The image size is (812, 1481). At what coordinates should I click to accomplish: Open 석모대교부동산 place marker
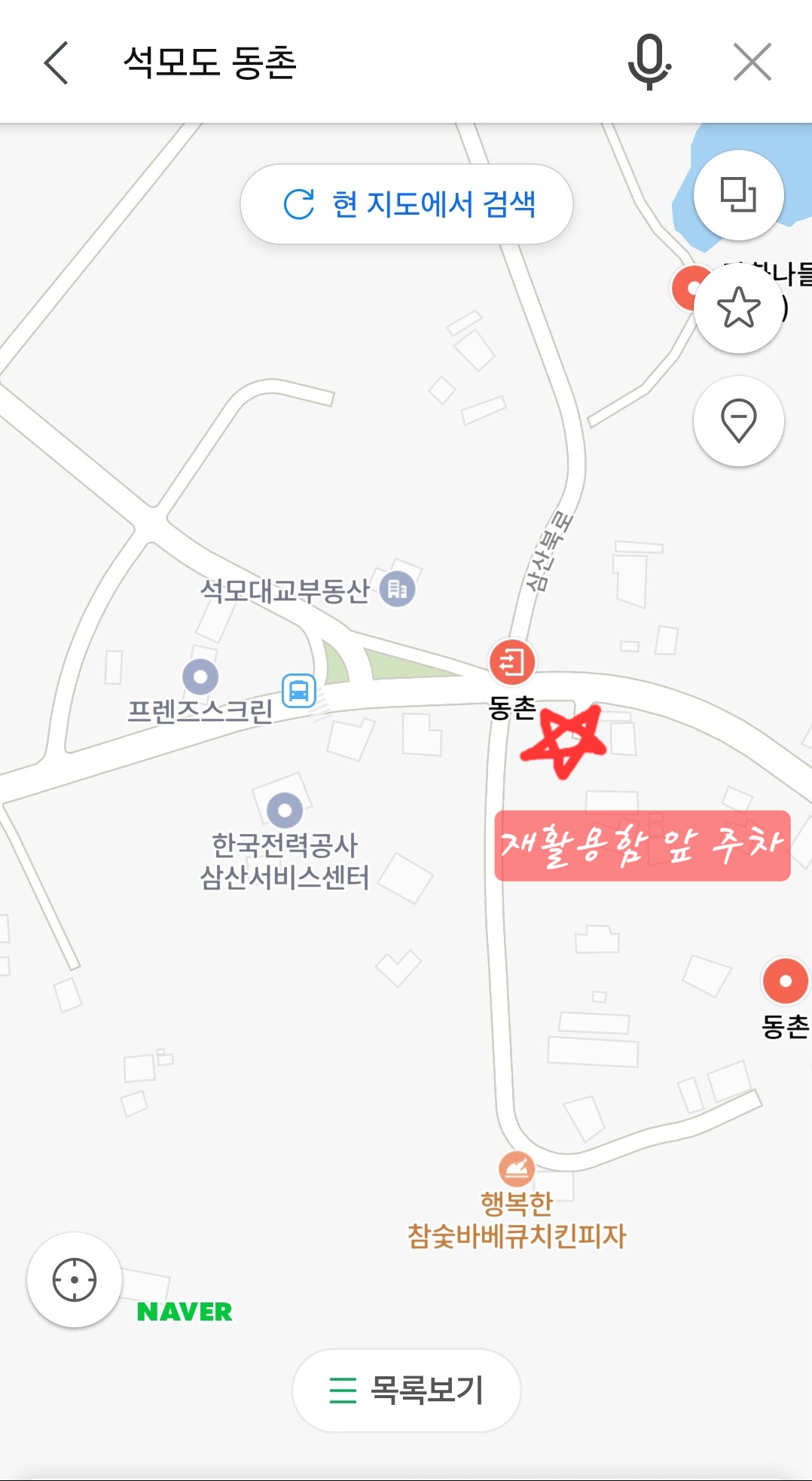pyautogui.click(x=397, y=589)
